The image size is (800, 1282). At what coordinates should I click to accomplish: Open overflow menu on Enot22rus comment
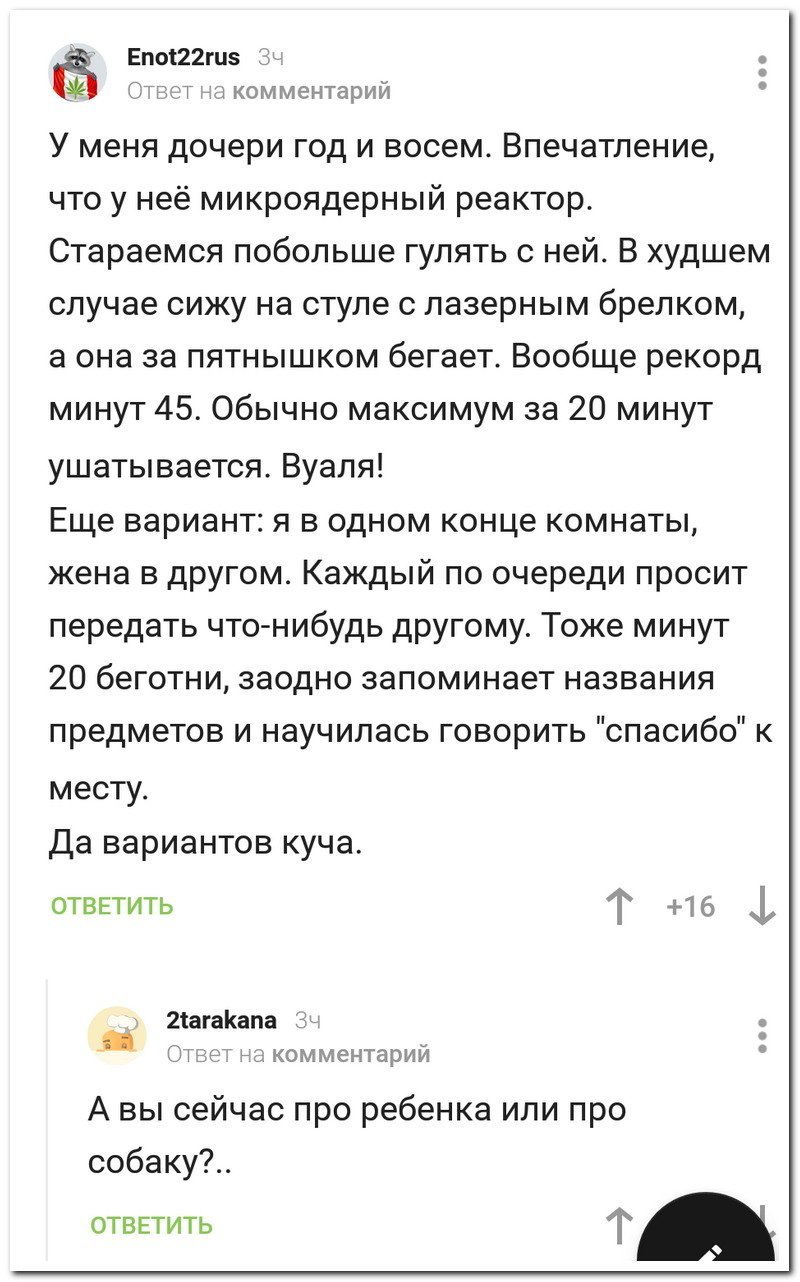[762, 73]
